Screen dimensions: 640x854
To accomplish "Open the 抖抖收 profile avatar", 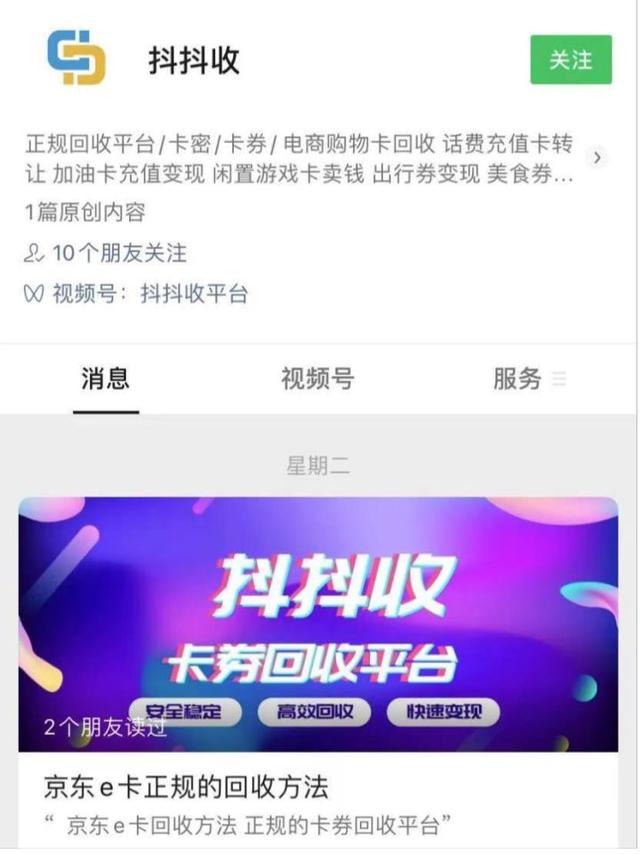I will click(x=76, y=58).
